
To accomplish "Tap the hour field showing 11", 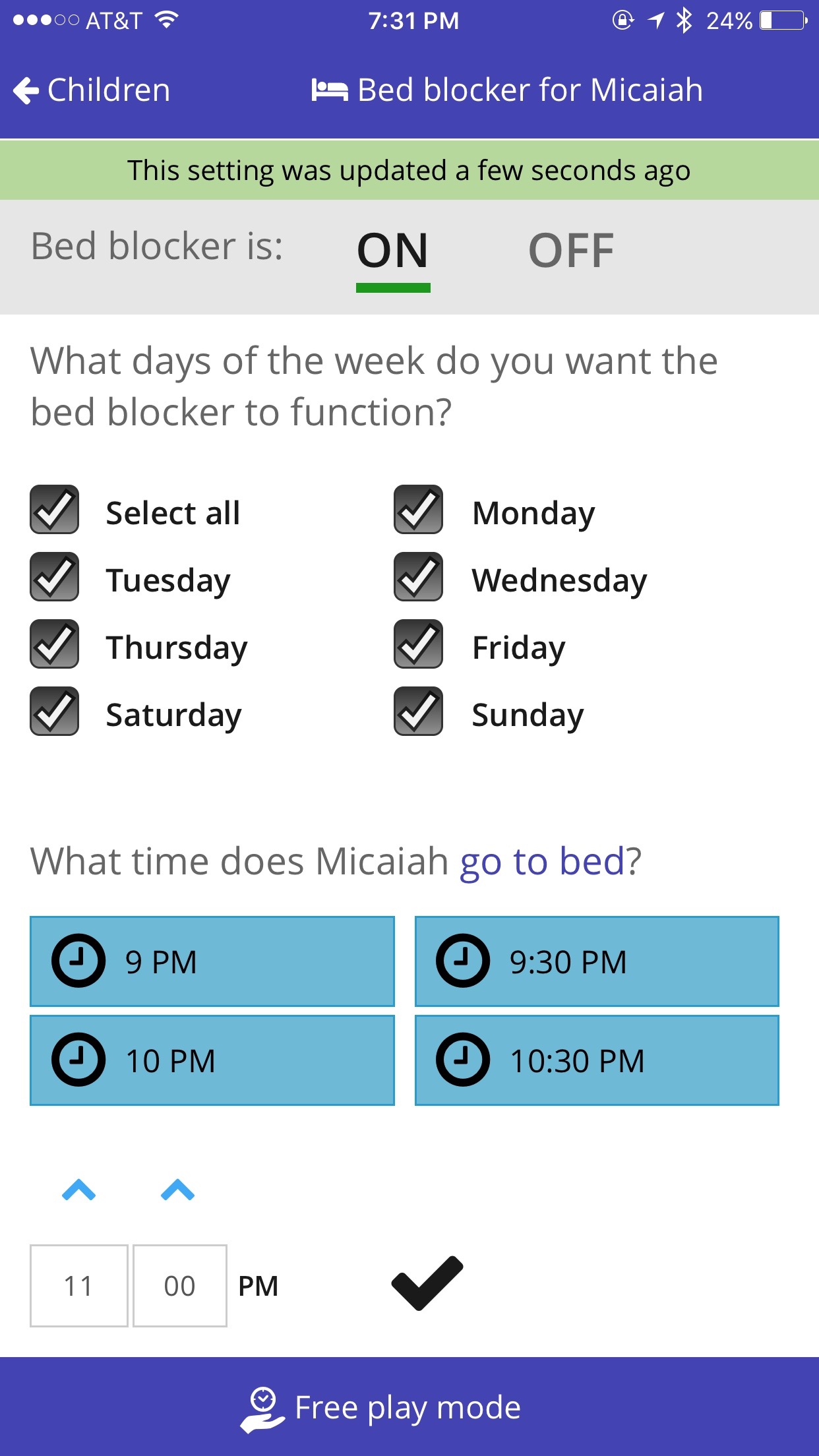I will (x=78, y=1286).
